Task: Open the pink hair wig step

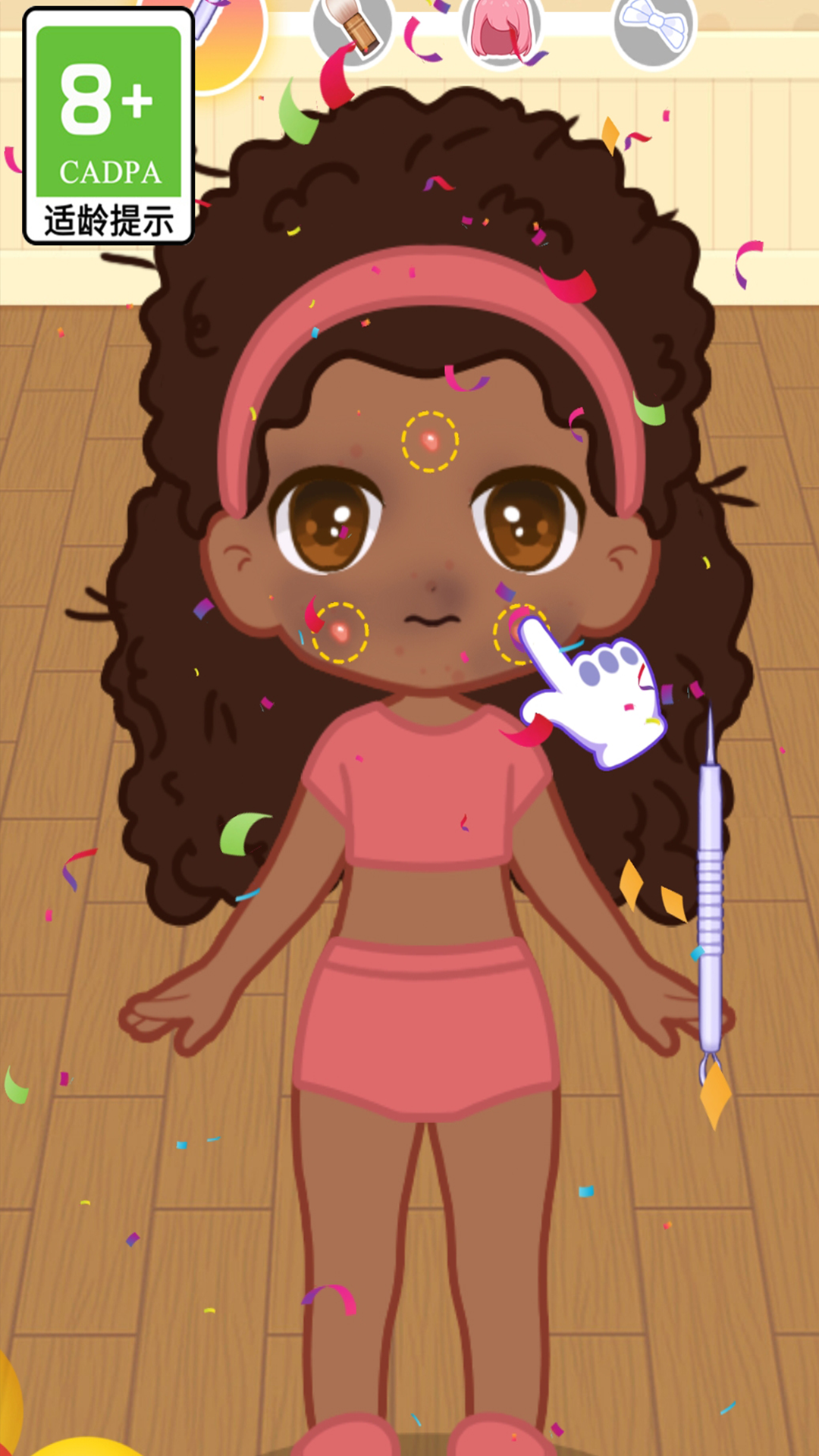Action: click(500, 30)
